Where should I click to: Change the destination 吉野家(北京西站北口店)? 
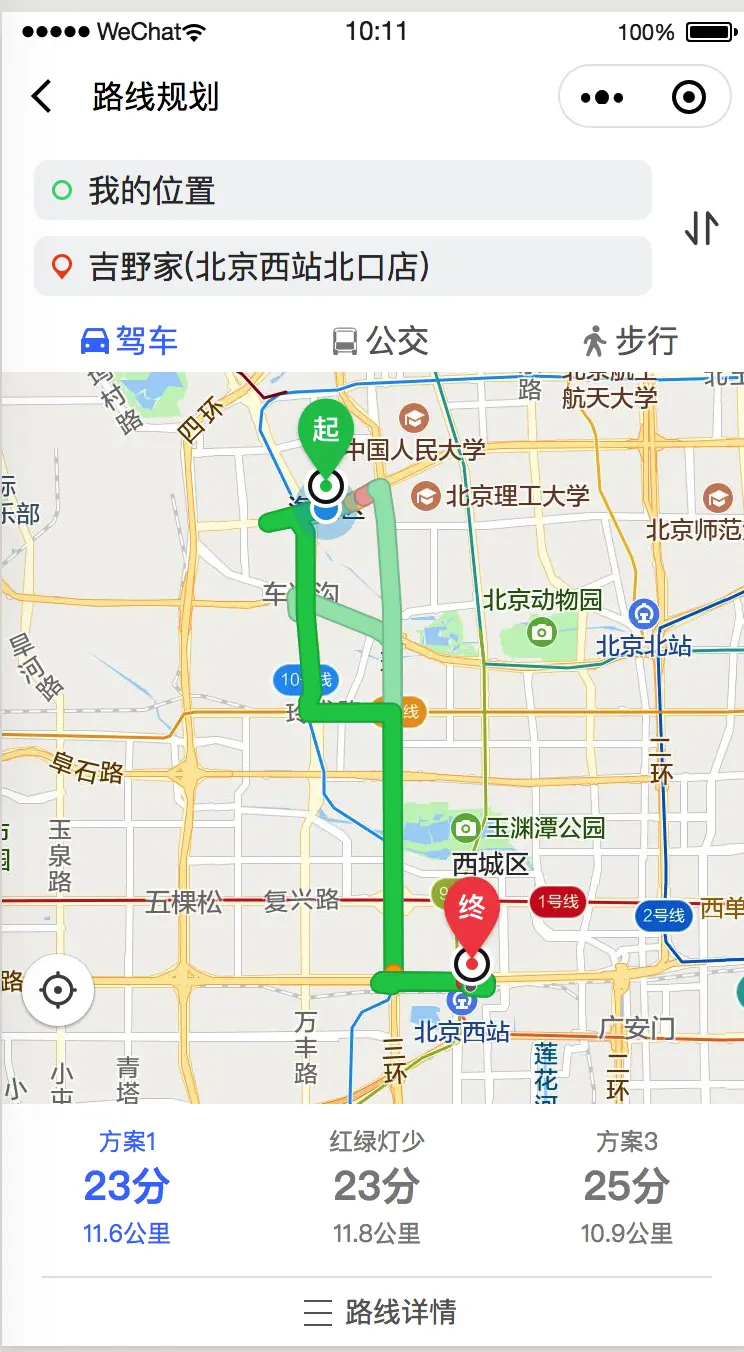click(x=343, y=266)
